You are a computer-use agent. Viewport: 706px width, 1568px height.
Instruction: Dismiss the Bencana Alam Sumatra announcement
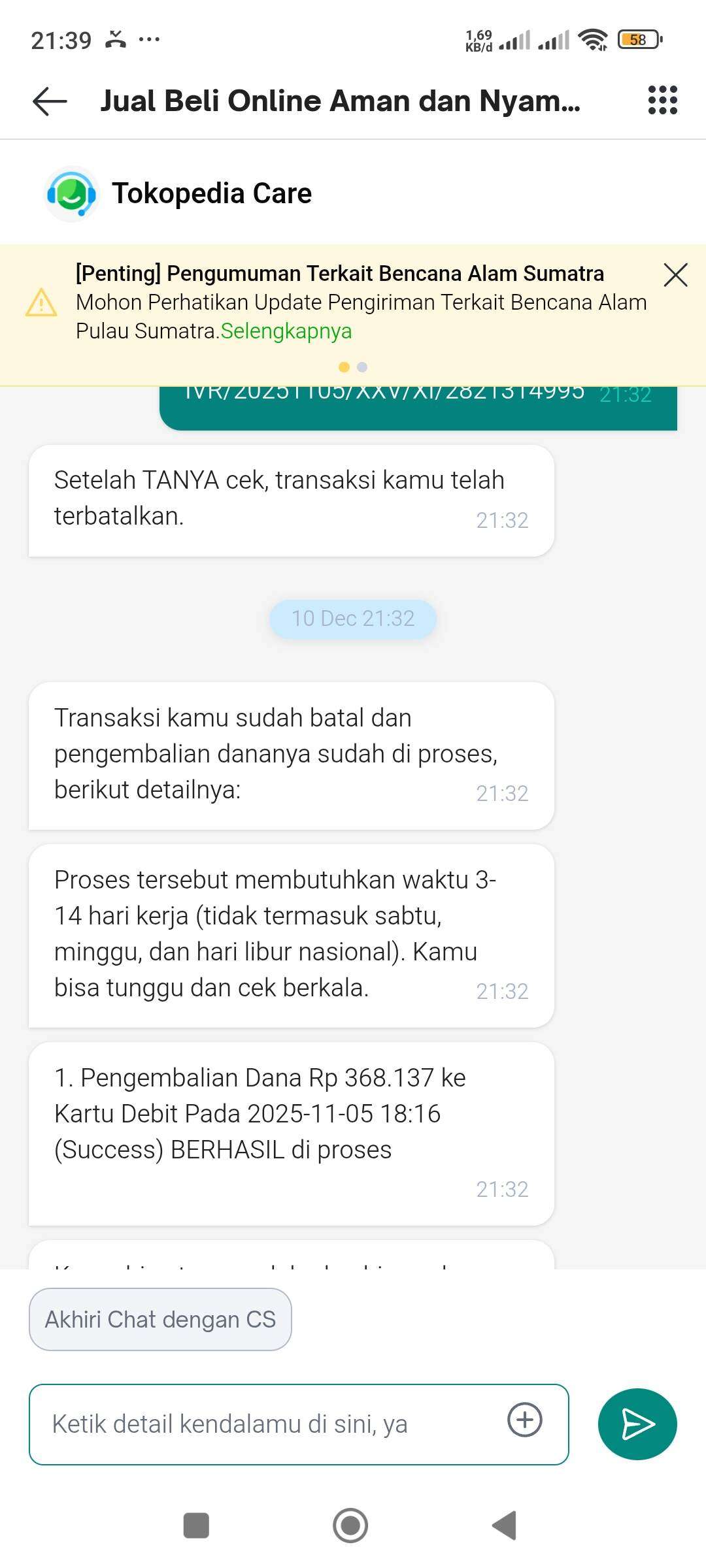[676, 275]
